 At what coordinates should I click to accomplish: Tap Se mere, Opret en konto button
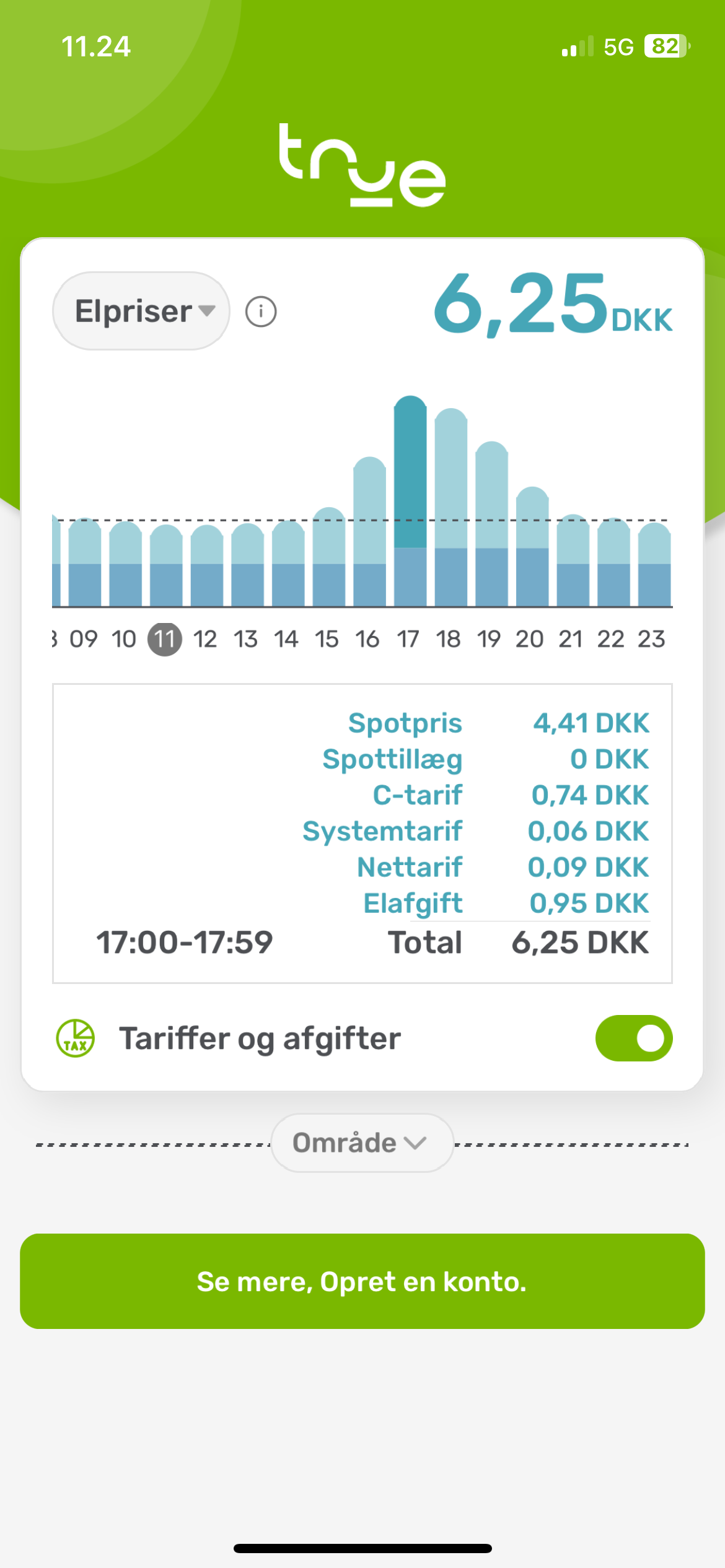pyautogui.click(x=362, y=1281)
